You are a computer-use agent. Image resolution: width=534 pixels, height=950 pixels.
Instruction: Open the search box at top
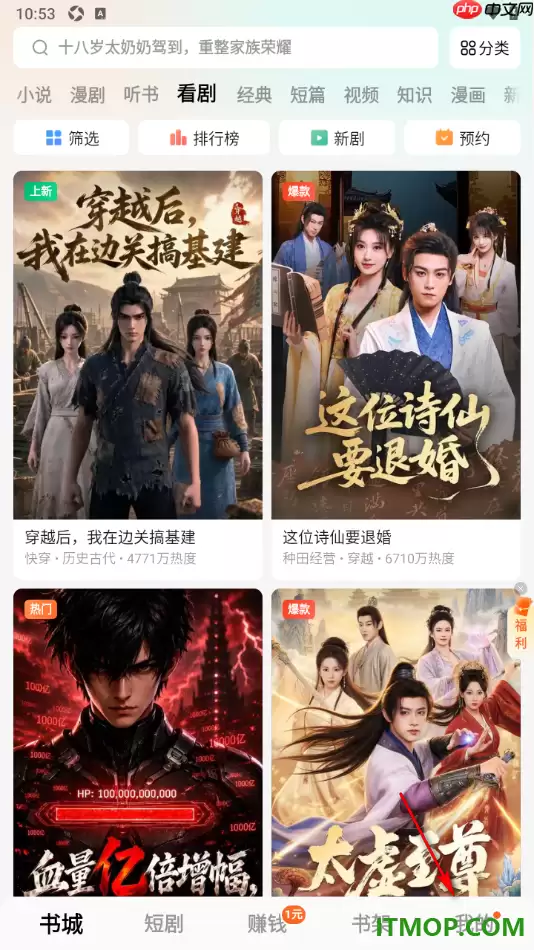coord(225,47)
